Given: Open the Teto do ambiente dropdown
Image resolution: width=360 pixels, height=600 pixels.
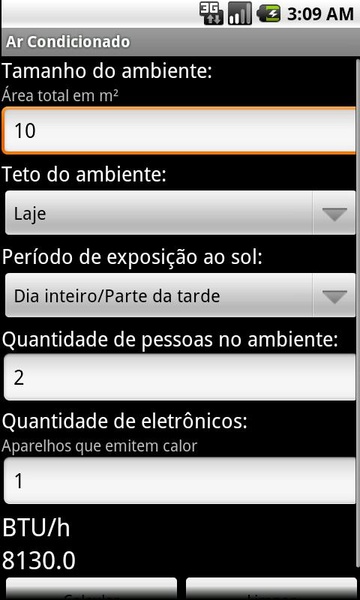Looking at the screenshot, I should (181, 213).
